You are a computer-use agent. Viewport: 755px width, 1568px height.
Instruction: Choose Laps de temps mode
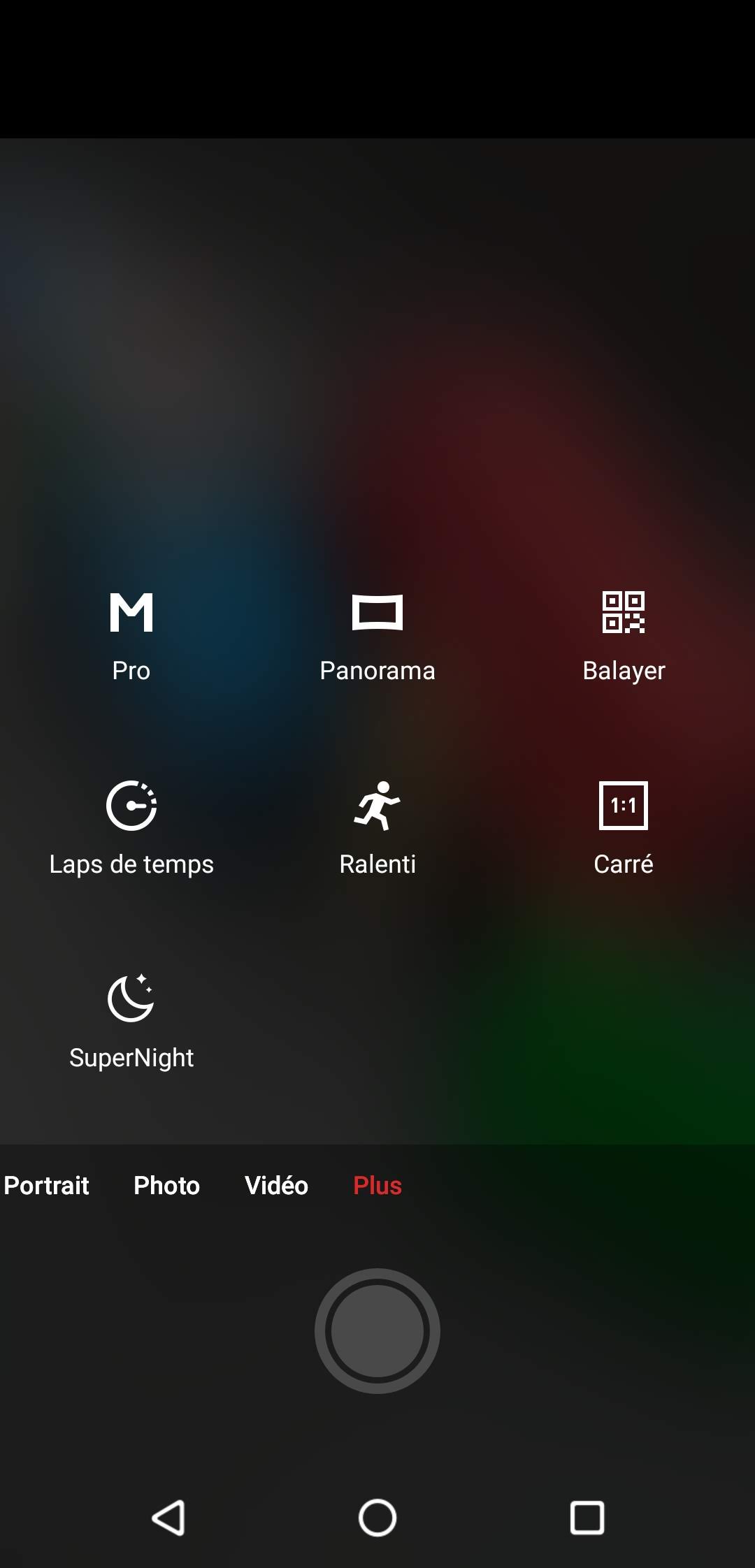pyautogui.click(x=131, y=827)
